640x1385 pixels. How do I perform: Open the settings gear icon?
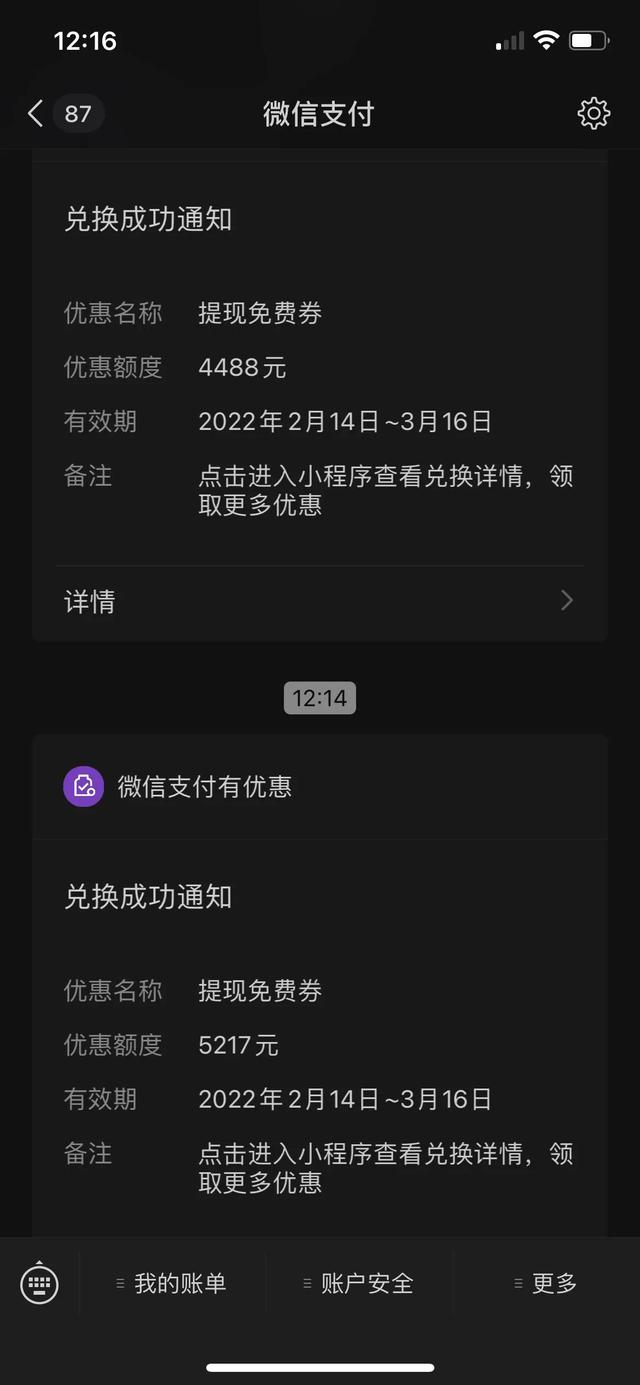pyautogui.click(x=594, y=113)
